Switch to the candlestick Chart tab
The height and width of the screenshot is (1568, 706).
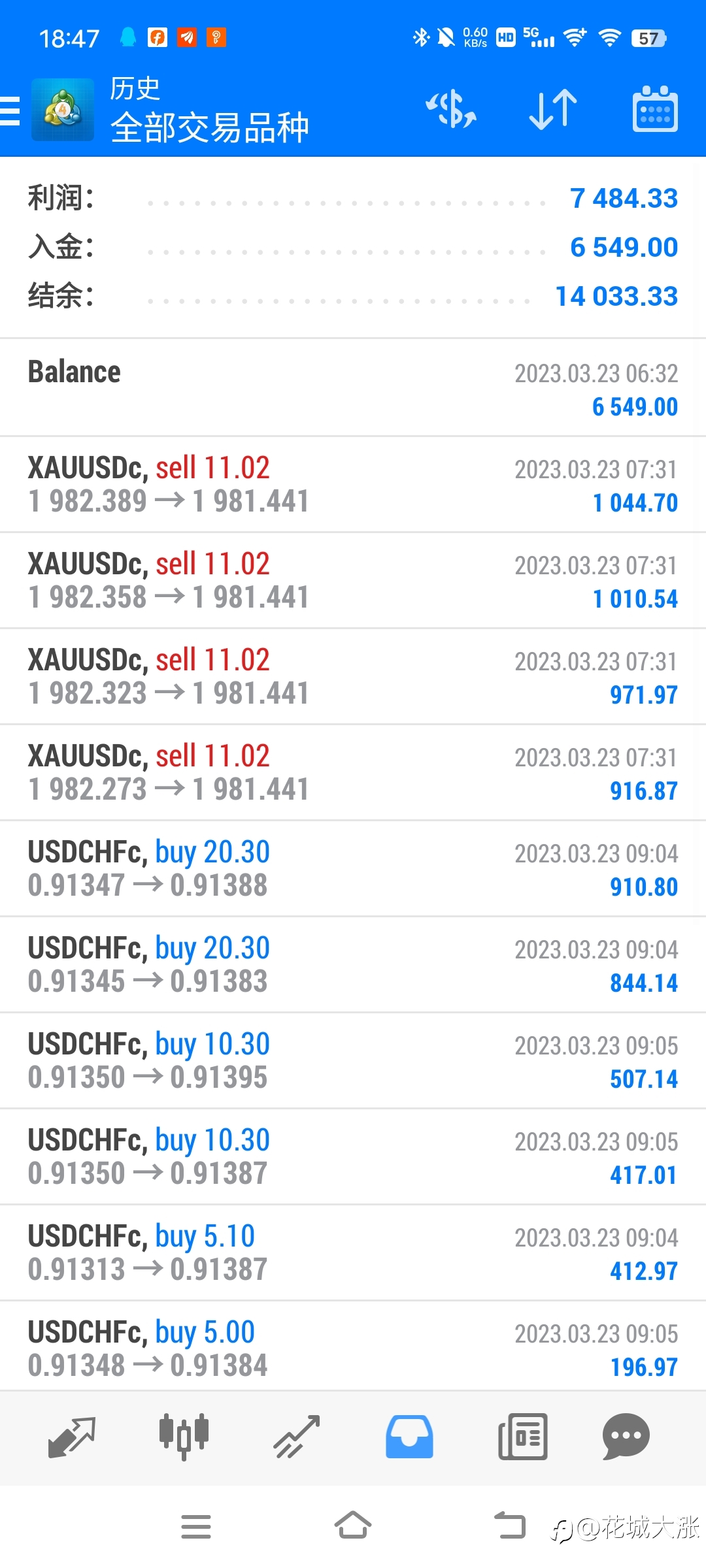[x=184, y=1437]
